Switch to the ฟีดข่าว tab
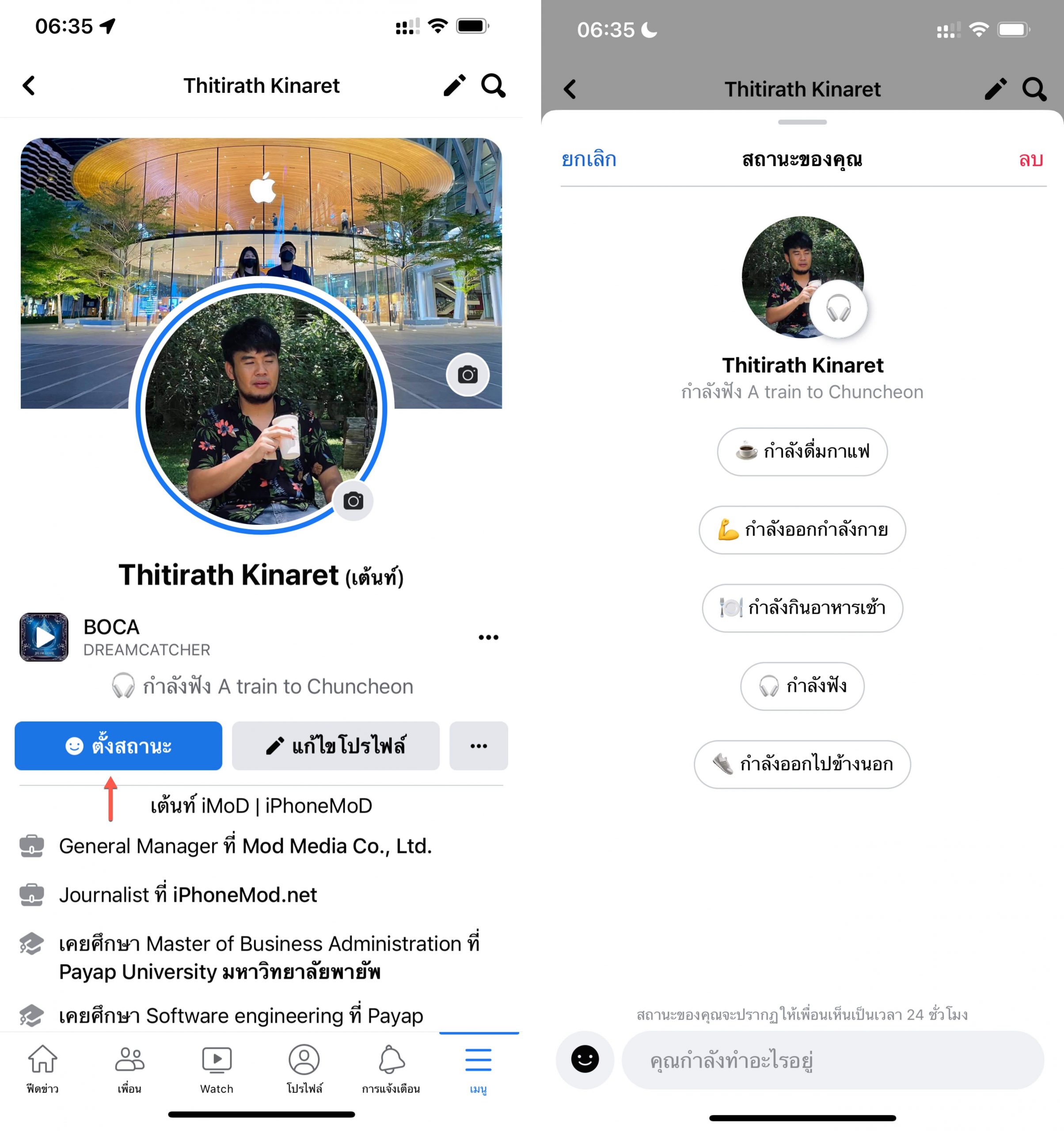The image size is (1064, 1131). pyautogui.click(x=43, y=1068)
